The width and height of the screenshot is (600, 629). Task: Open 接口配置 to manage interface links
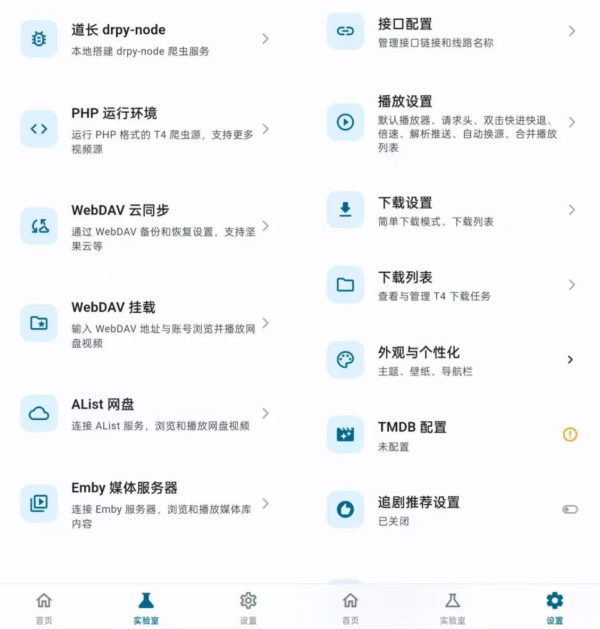coord(450,31)
